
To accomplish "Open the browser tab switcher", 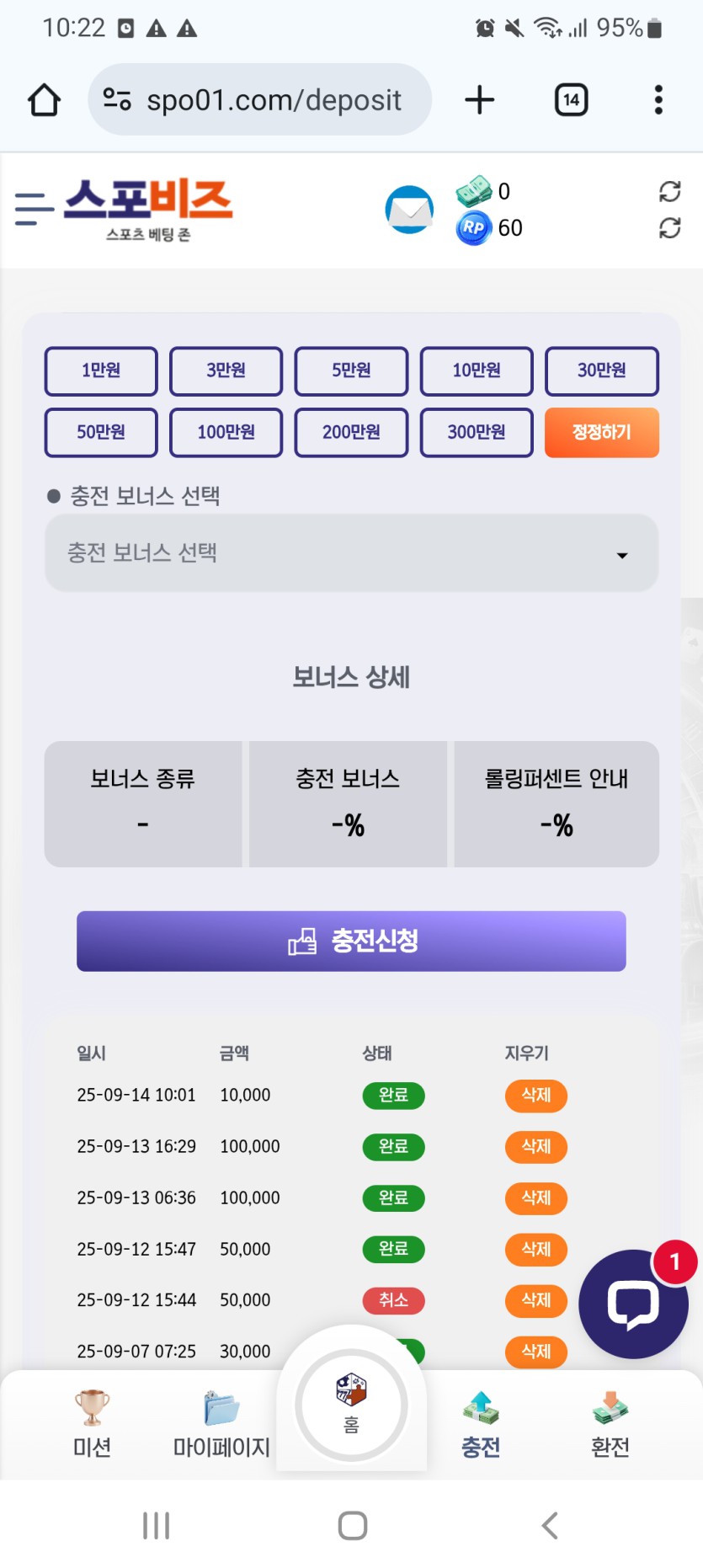I will click(571, 100).
